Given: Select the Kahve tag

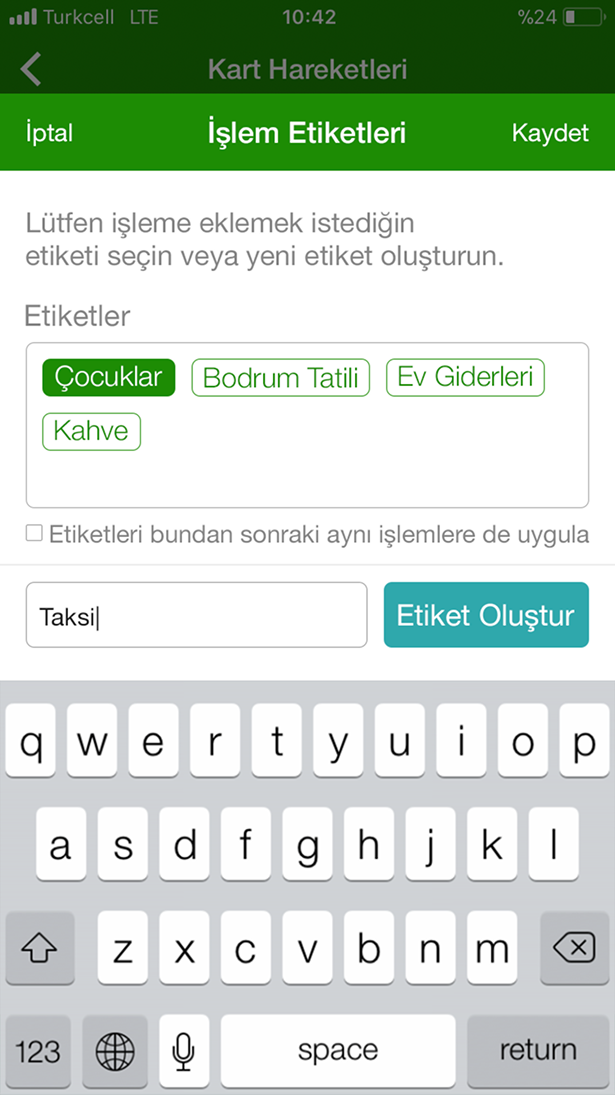Looking at the screenshot, I should coord(91,432).
